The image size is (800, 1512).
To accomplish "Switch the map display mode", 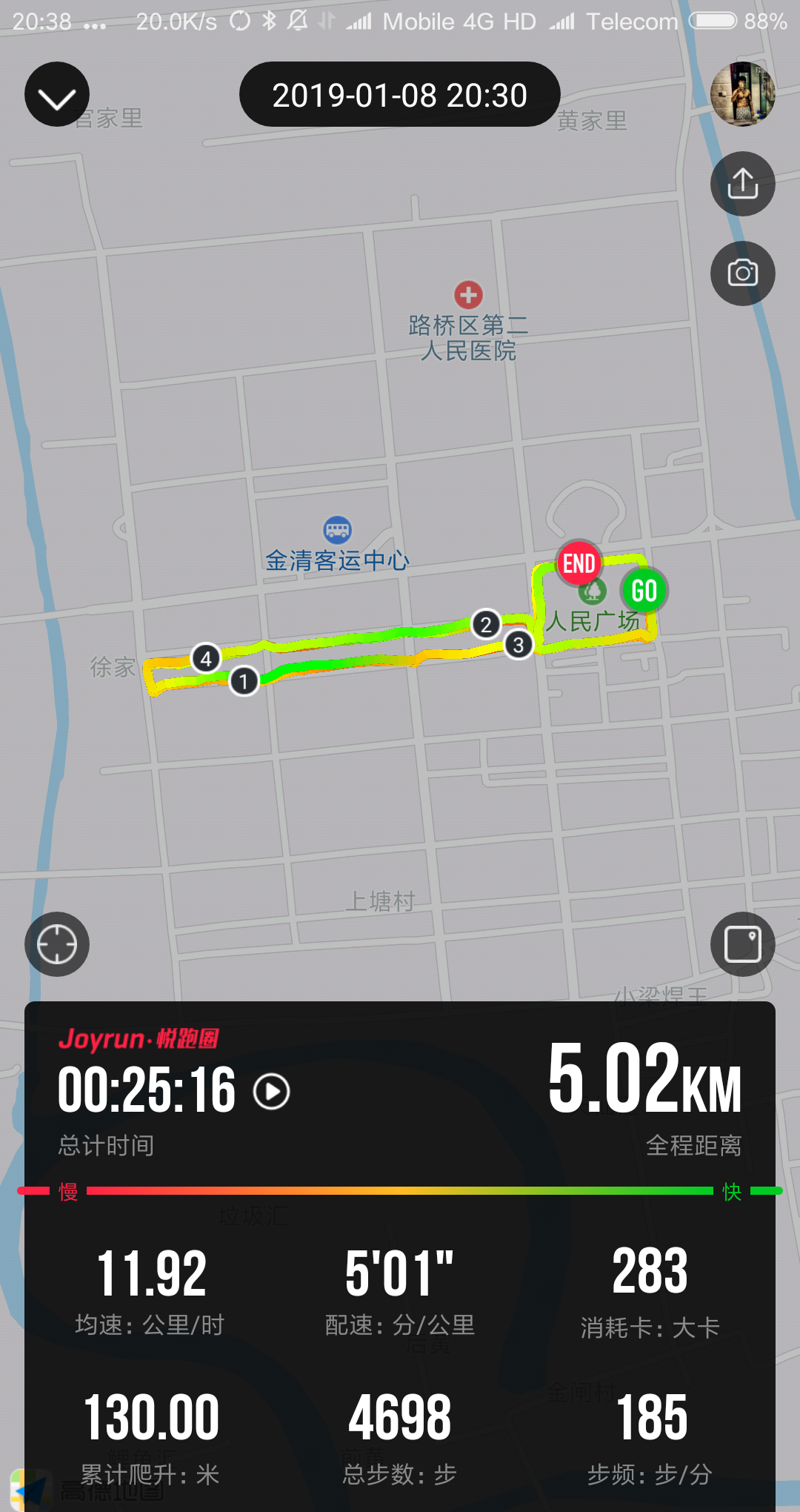I will coord(743,944).
